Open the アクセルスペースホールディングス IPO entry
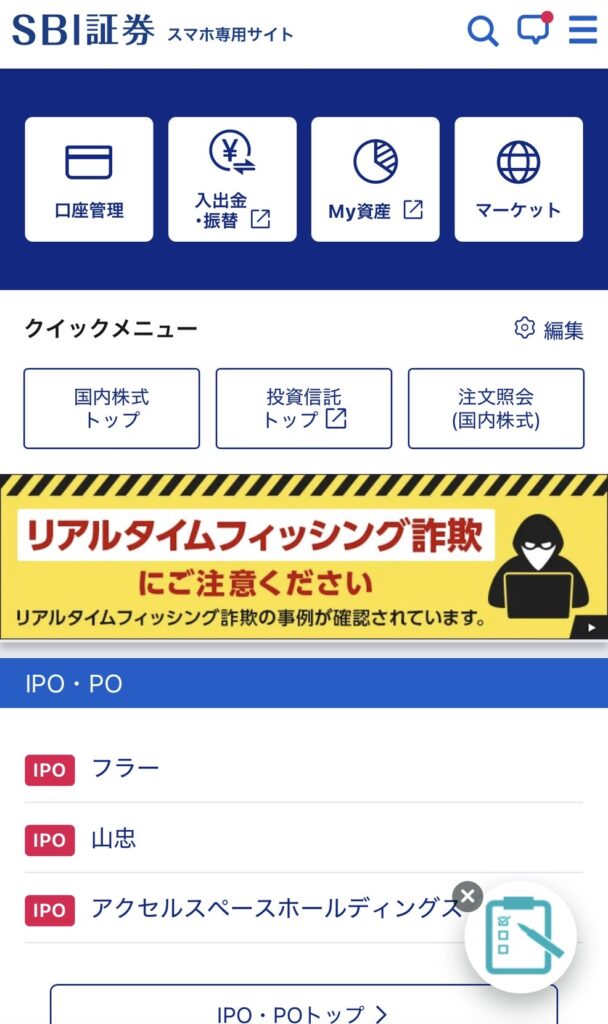This screenshot has height=1024, width=608. [270, 909]
